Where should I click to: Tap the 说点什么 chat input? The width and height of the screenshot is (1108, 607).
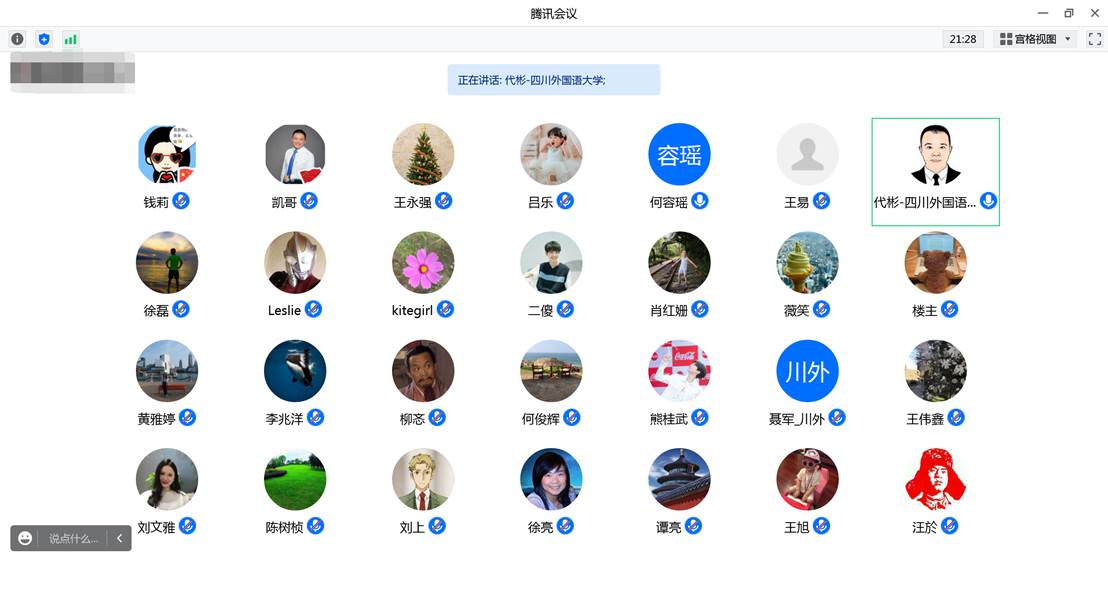pos(74,538)
